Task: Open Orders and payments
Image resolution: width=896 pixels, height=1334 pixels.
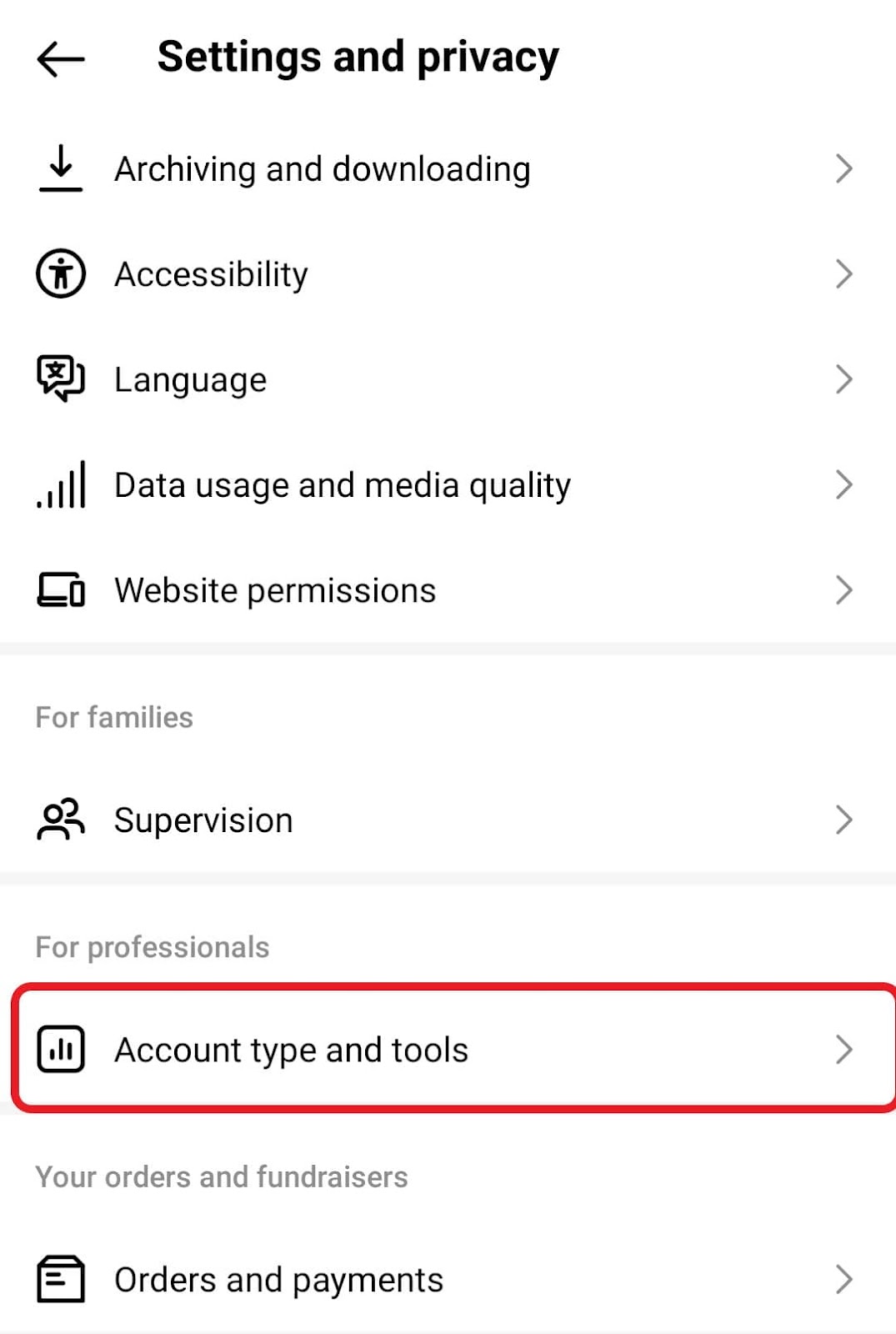Action: coord(448,1279)
